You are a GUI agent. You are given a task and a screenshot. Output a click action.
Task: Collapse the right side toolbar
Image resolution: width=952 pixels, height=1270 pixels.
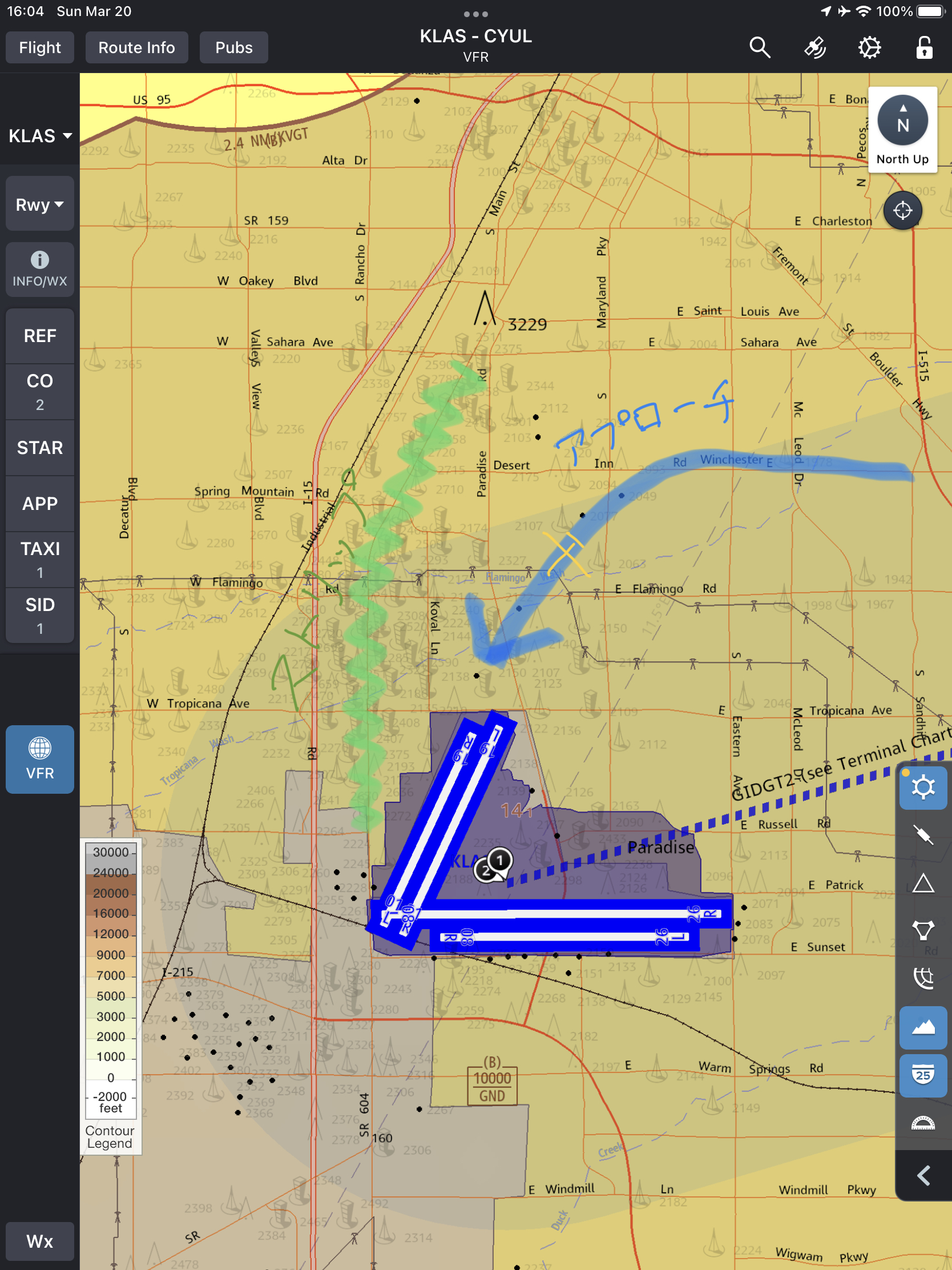(x=923, y=1175)
